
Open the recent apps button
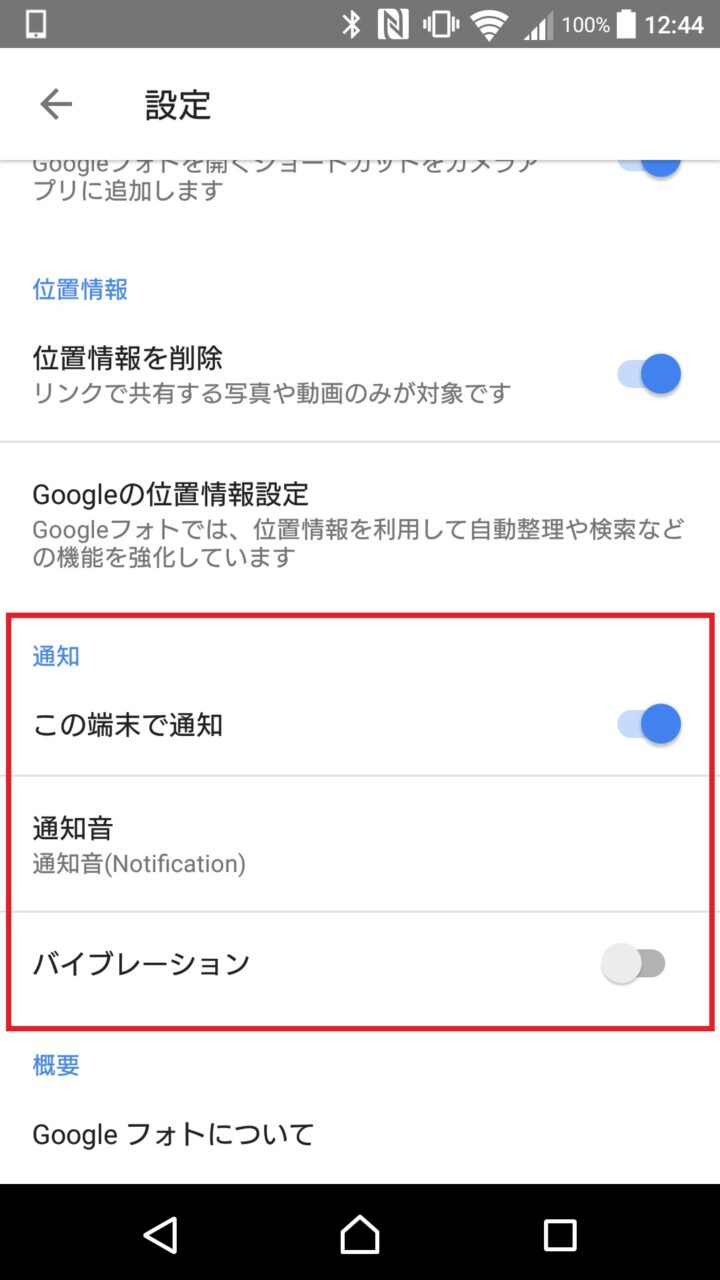click(559, 1234)
